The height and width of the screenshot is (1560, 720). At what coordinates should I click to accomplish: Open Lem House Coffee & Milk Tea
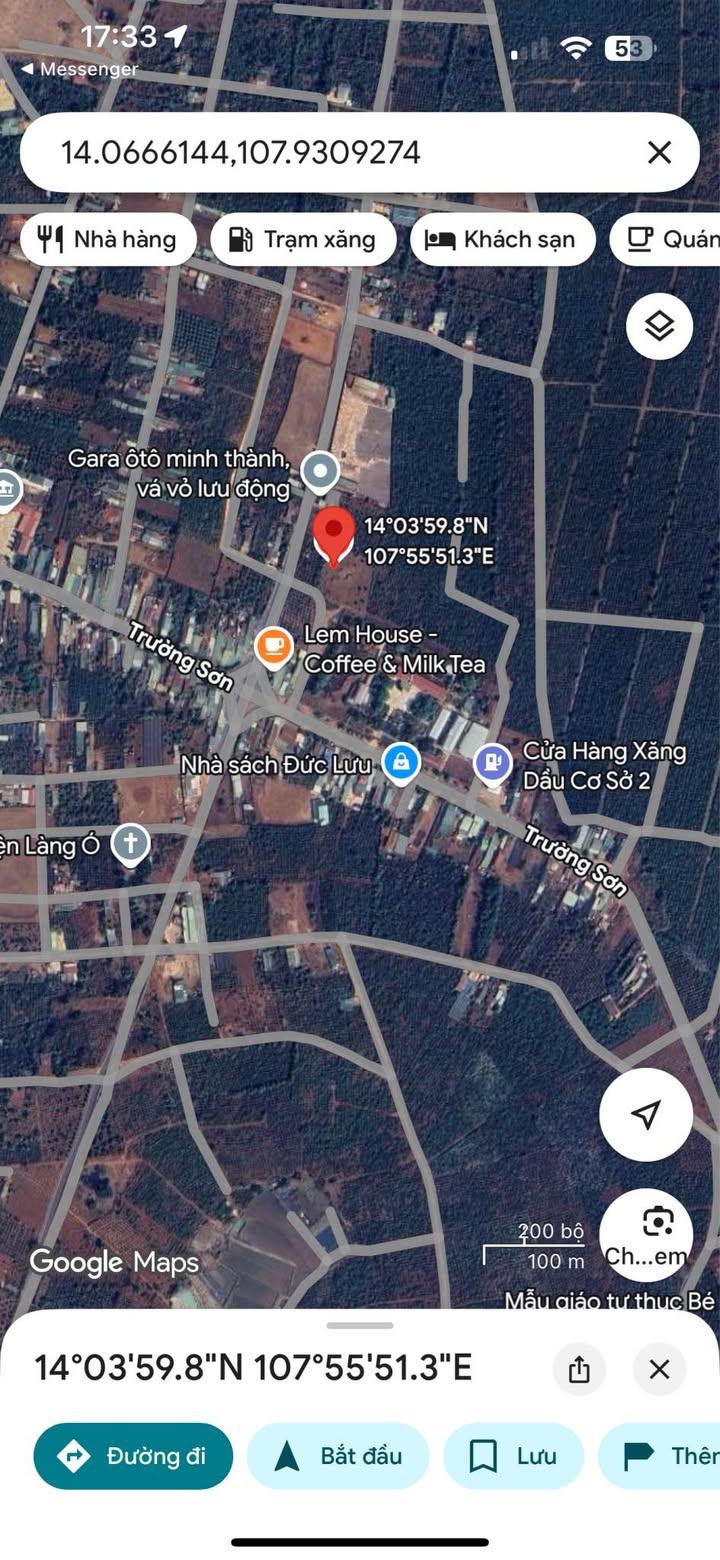pos(273,647)
